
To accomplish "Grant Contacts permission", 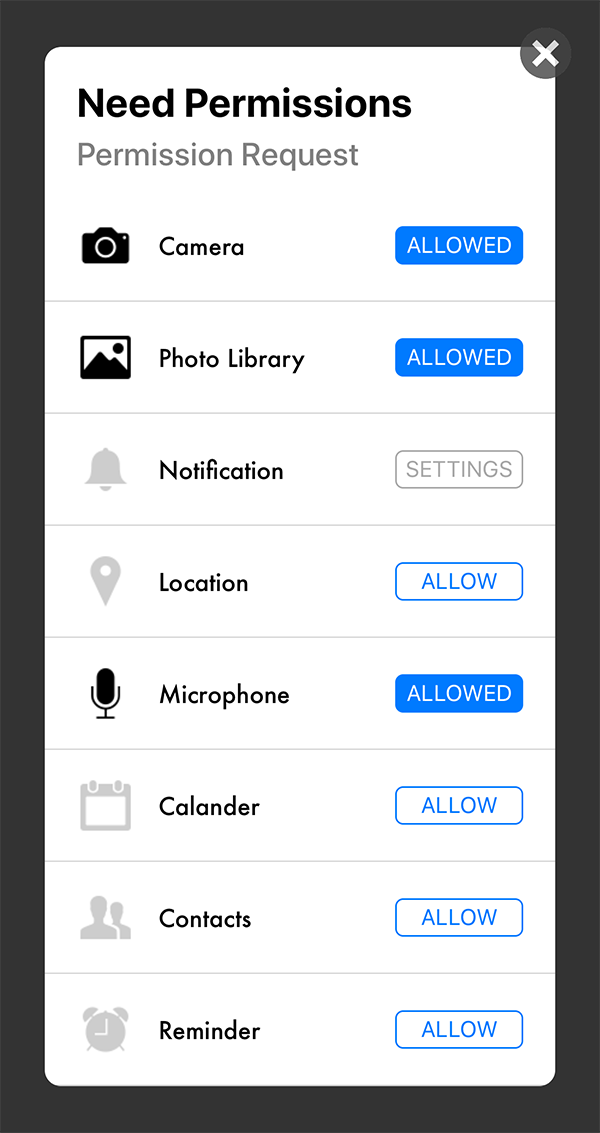I will tap(459, 918).
